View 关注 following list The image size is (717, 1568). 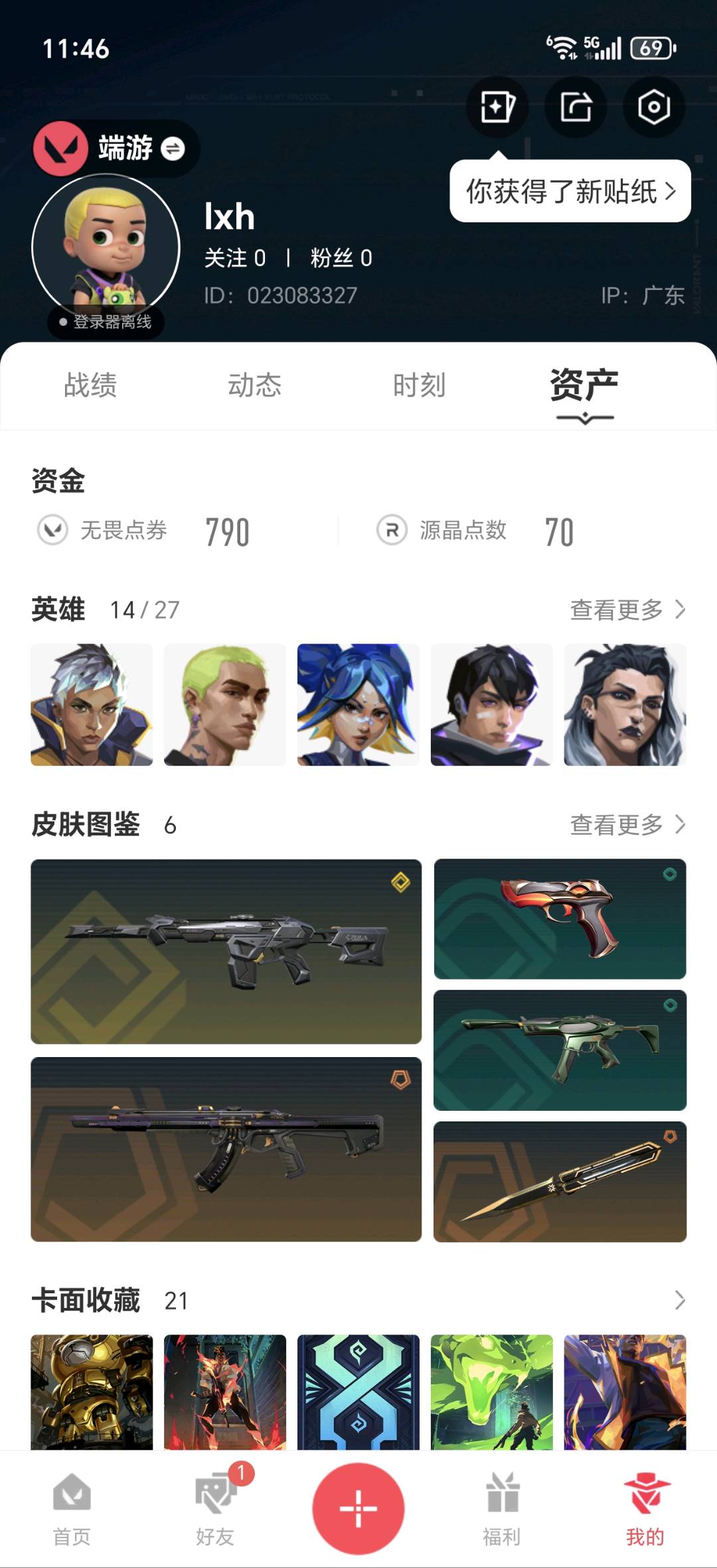click(x=235, y=258)
